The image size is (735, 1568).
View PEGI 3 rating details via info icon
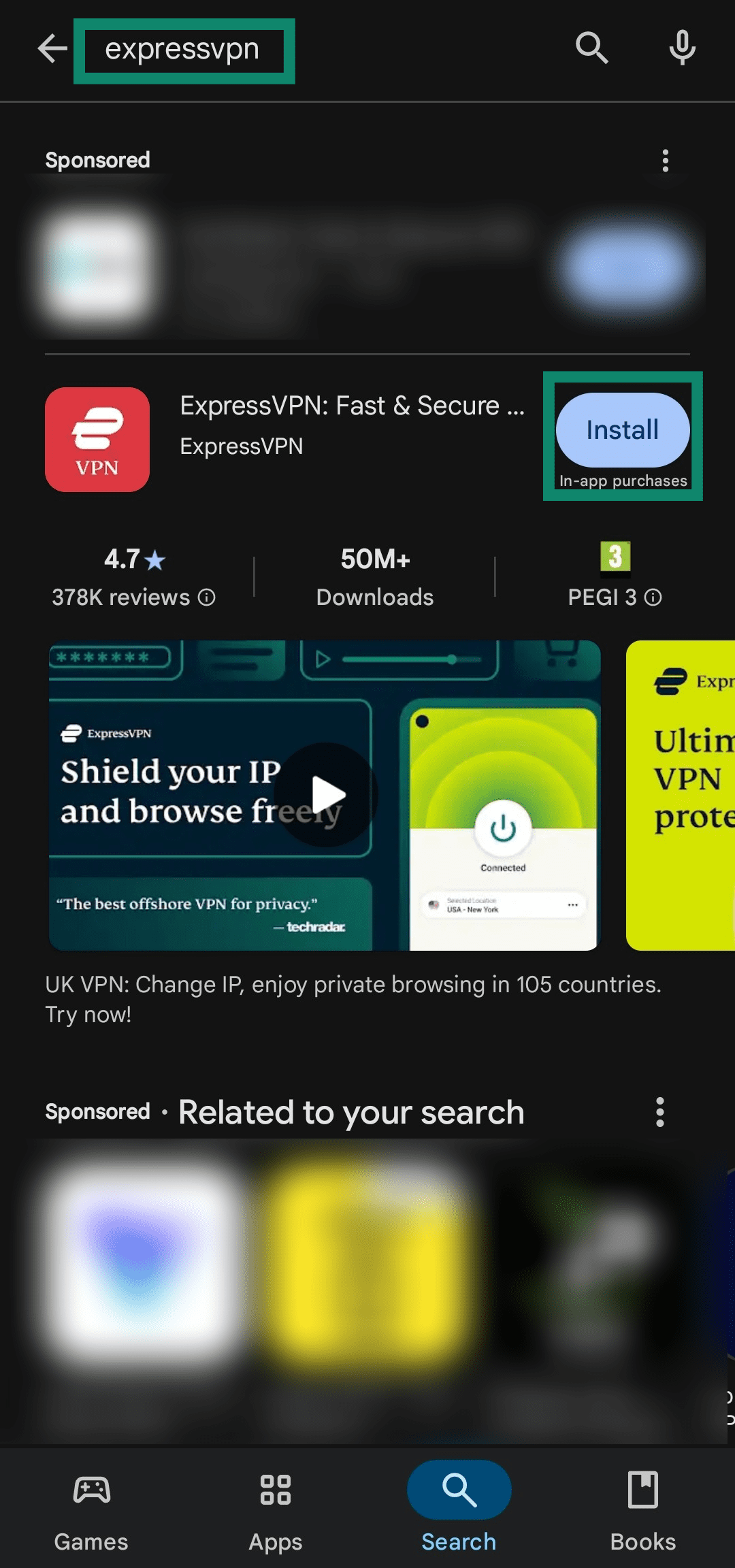click(655, 598)
